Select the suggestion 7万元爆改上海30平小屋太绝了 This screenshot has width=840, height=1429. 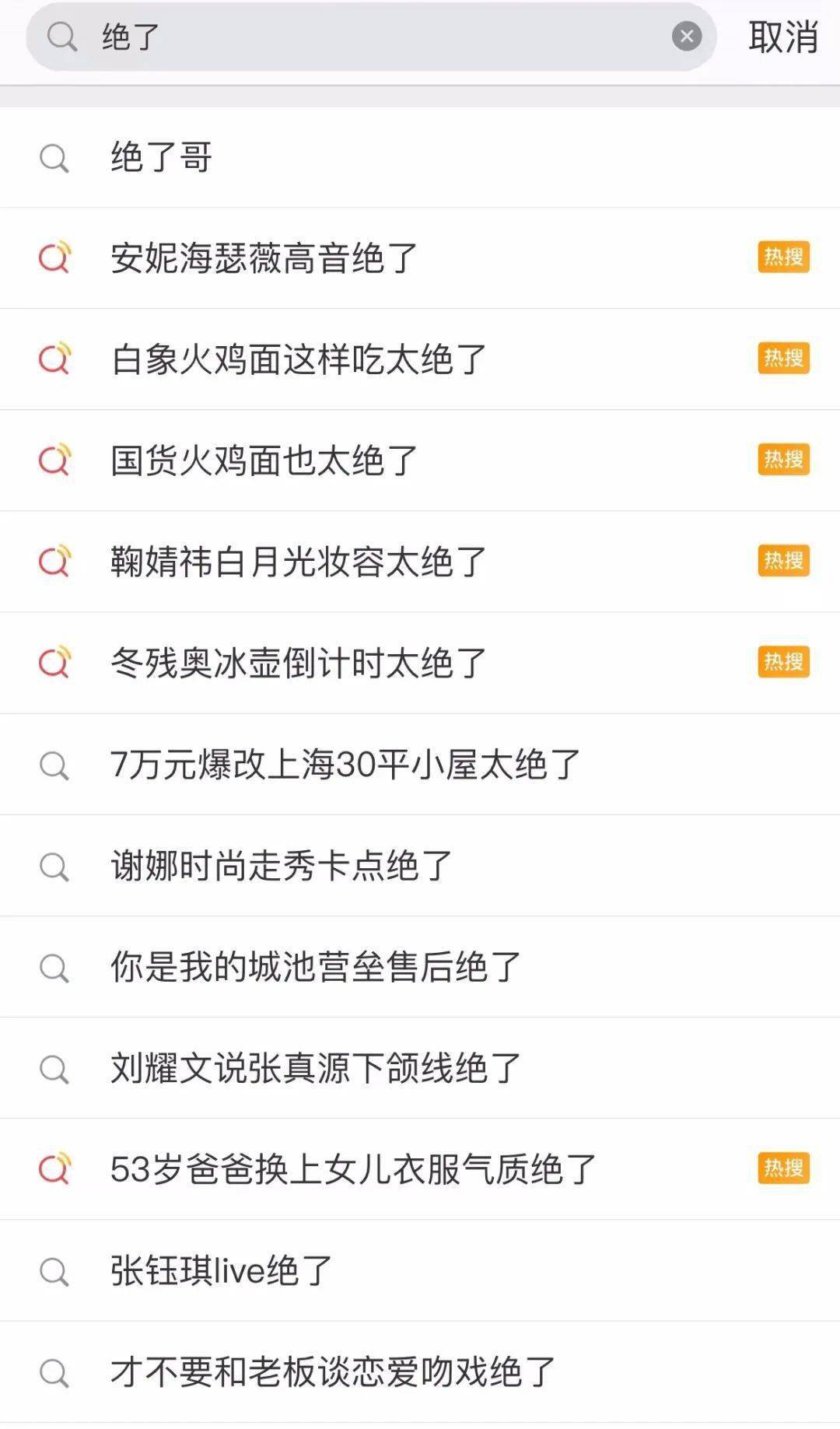pos(345,765)
